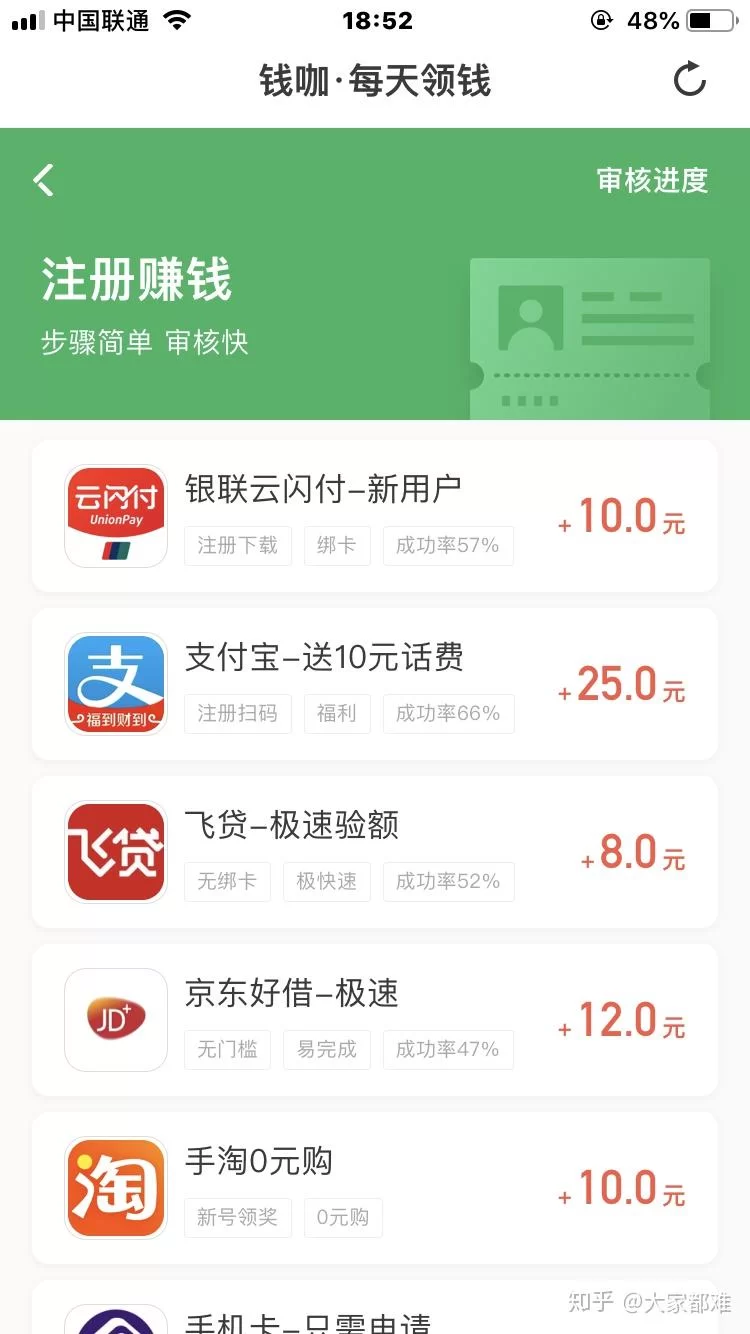Image resolution: width=750 pixels, height=1334 pixels.
Task: Open the 银联云闪付-新用户 offer
Action: tap(375, 516)
